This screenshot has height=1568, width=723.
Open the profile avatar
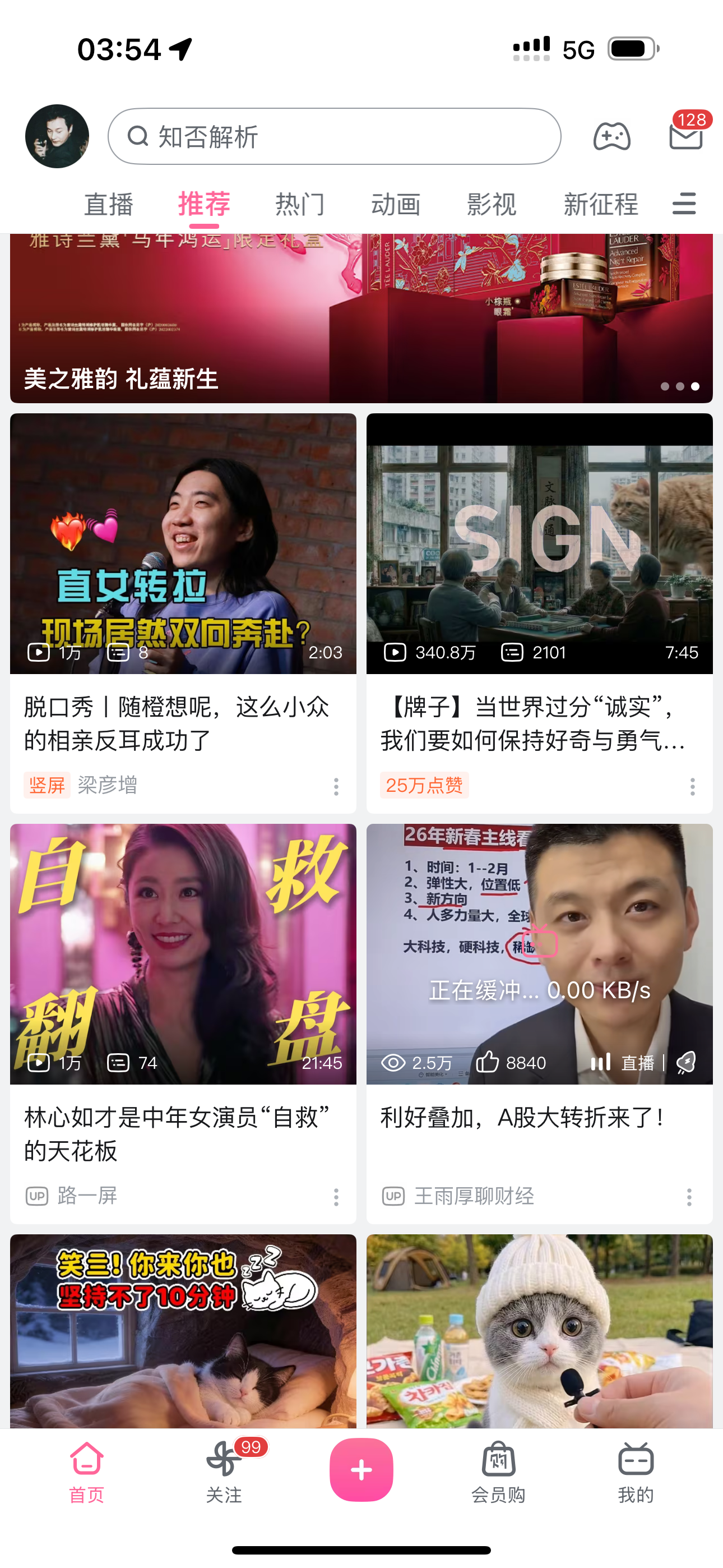pyautogui.click(x=57, y=136)
